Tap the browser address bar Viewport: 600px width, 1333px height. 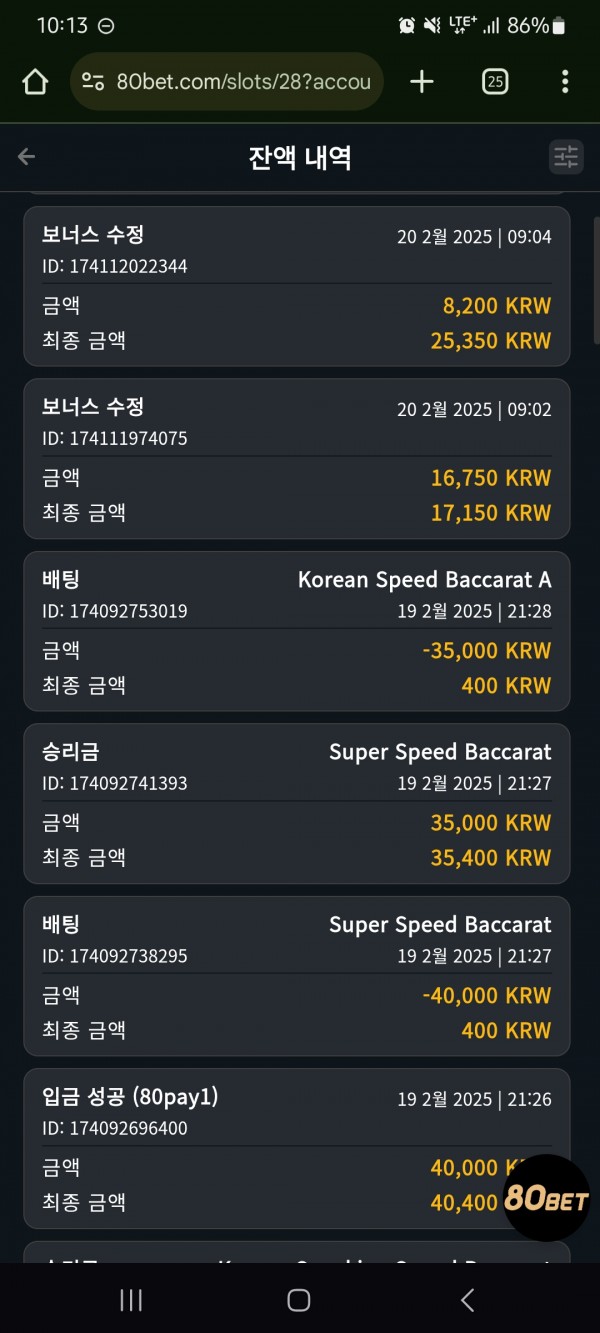click(227, 82)
